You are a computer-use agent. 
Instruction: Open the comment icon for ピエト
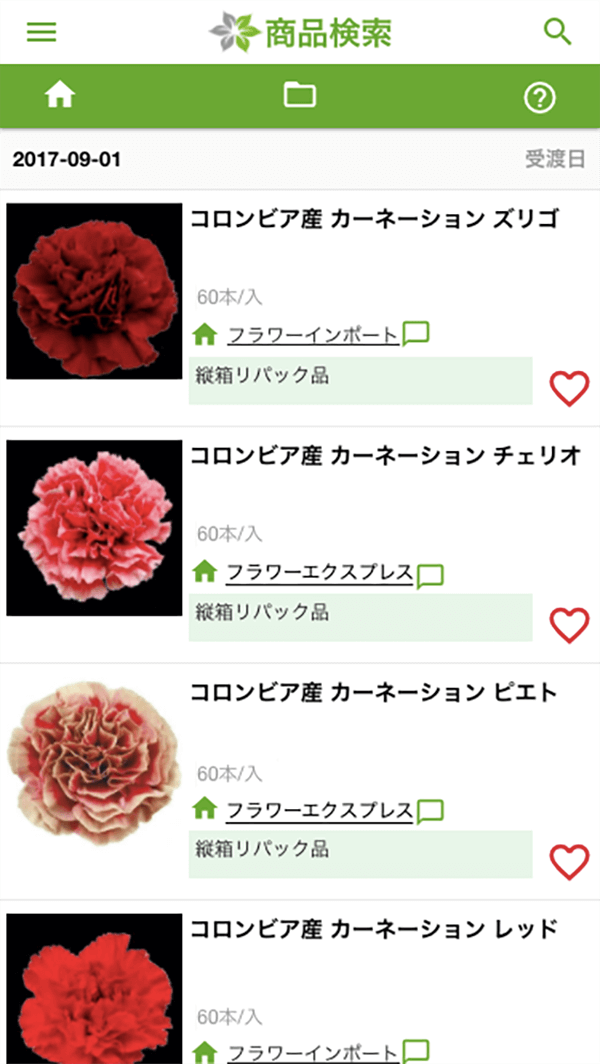(x=430, y=810)
